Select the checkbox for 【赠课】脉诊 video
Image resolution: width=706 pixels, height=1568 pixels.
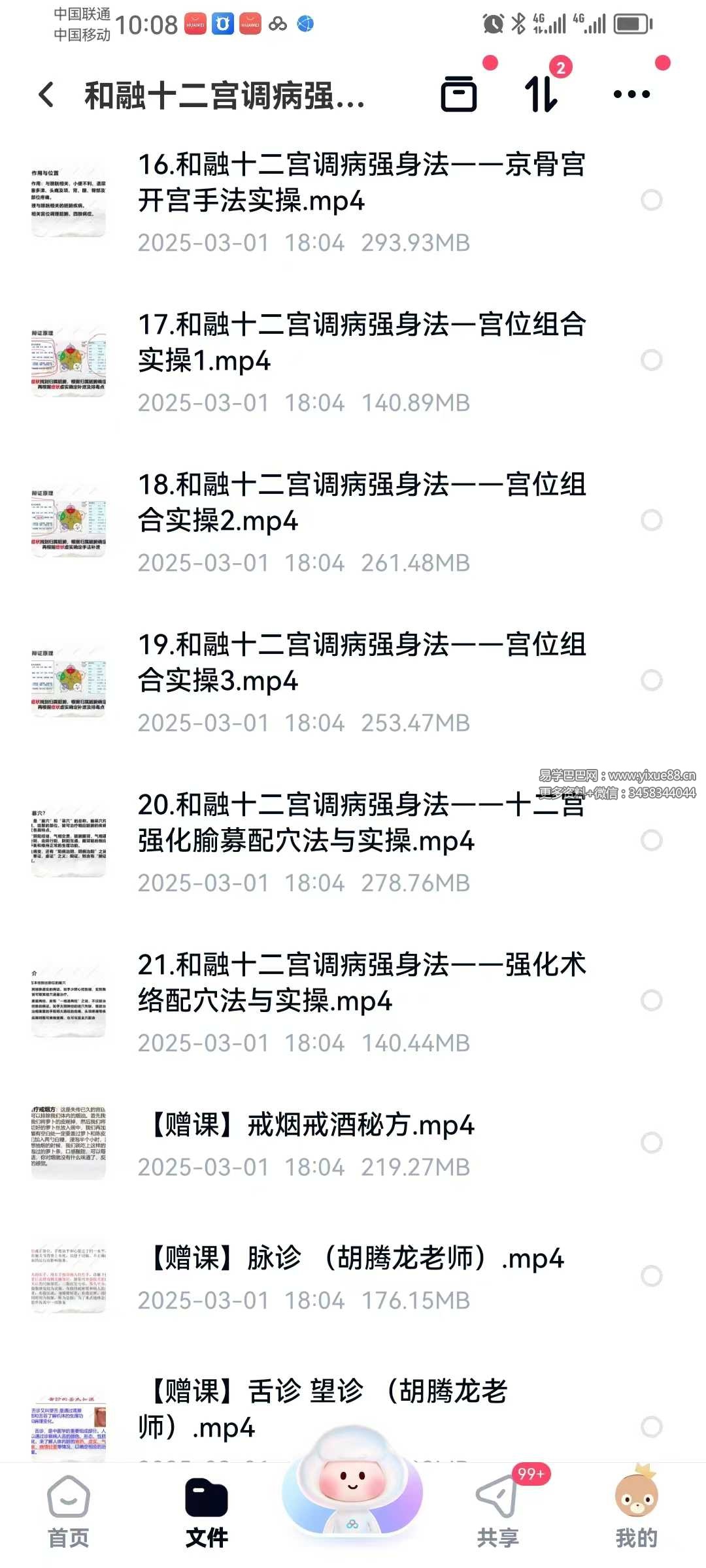651,1276
